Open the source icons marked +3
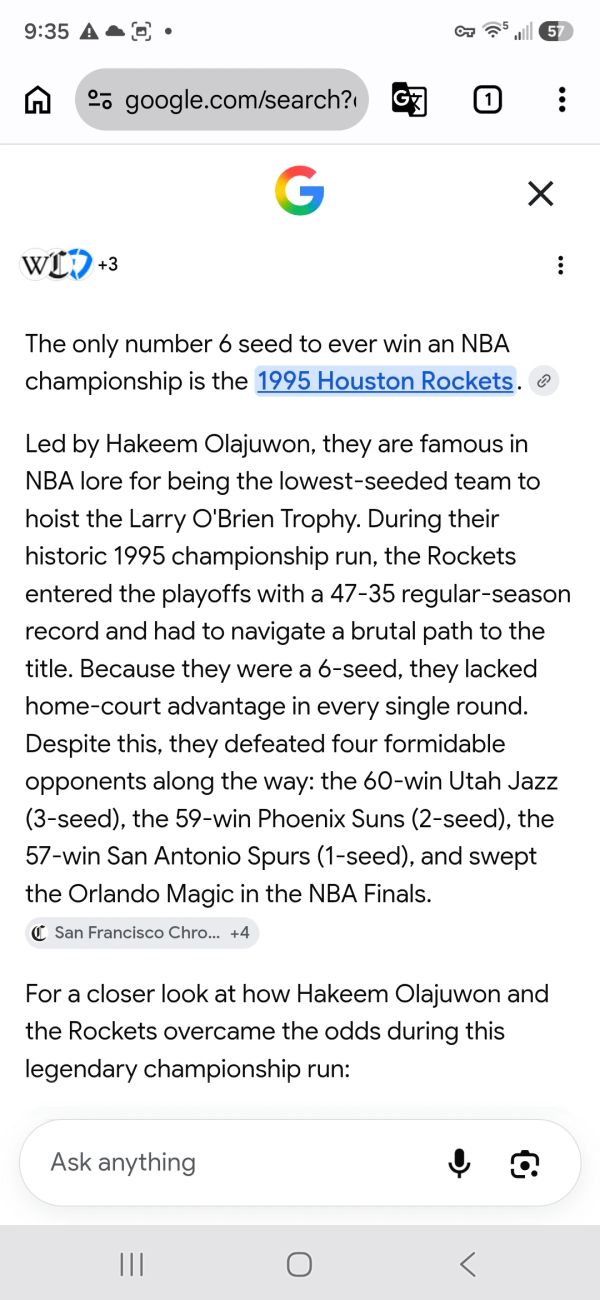Image resolution: width=600 pixels, height=1300 pixels. pos(69,265)
